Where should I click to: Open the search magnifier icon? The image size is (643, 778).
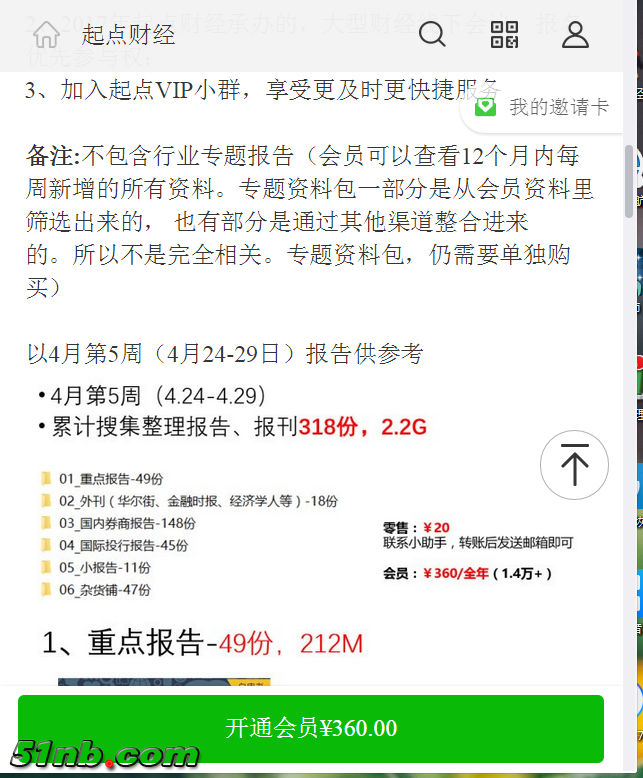click(x=432, y=35)
